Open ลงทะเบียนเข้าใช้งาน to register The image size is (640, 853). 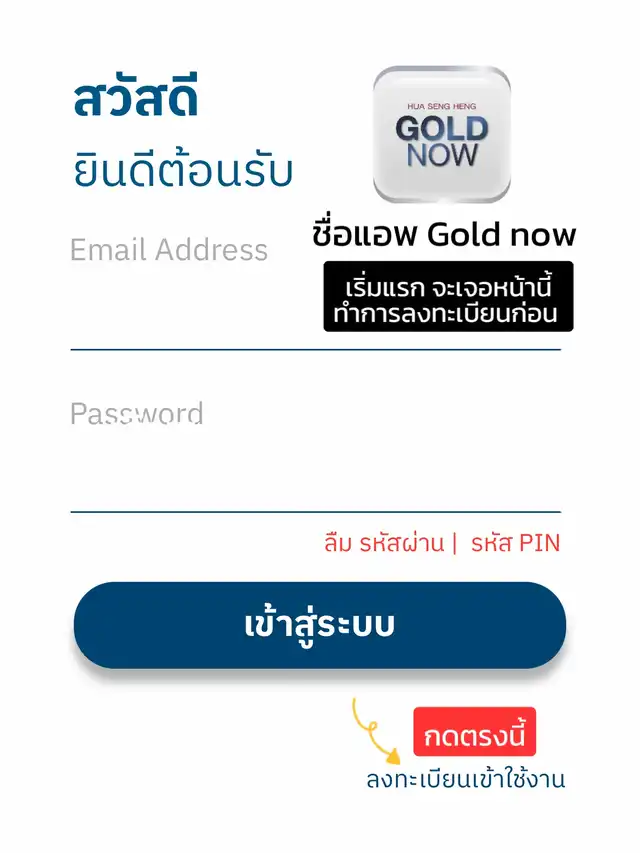(x=466, y=779)
